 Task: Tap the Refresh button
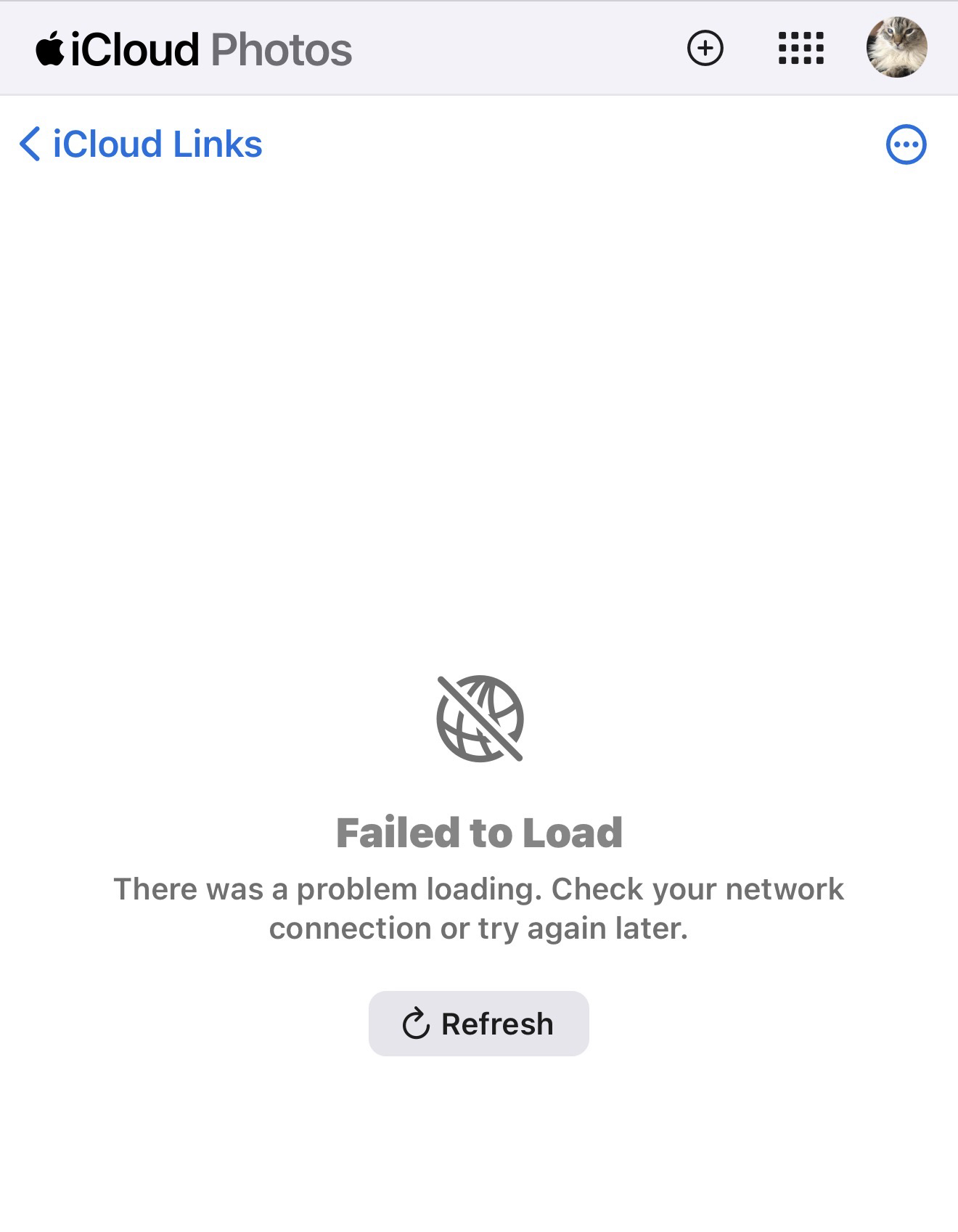[x=478, y=1023]
